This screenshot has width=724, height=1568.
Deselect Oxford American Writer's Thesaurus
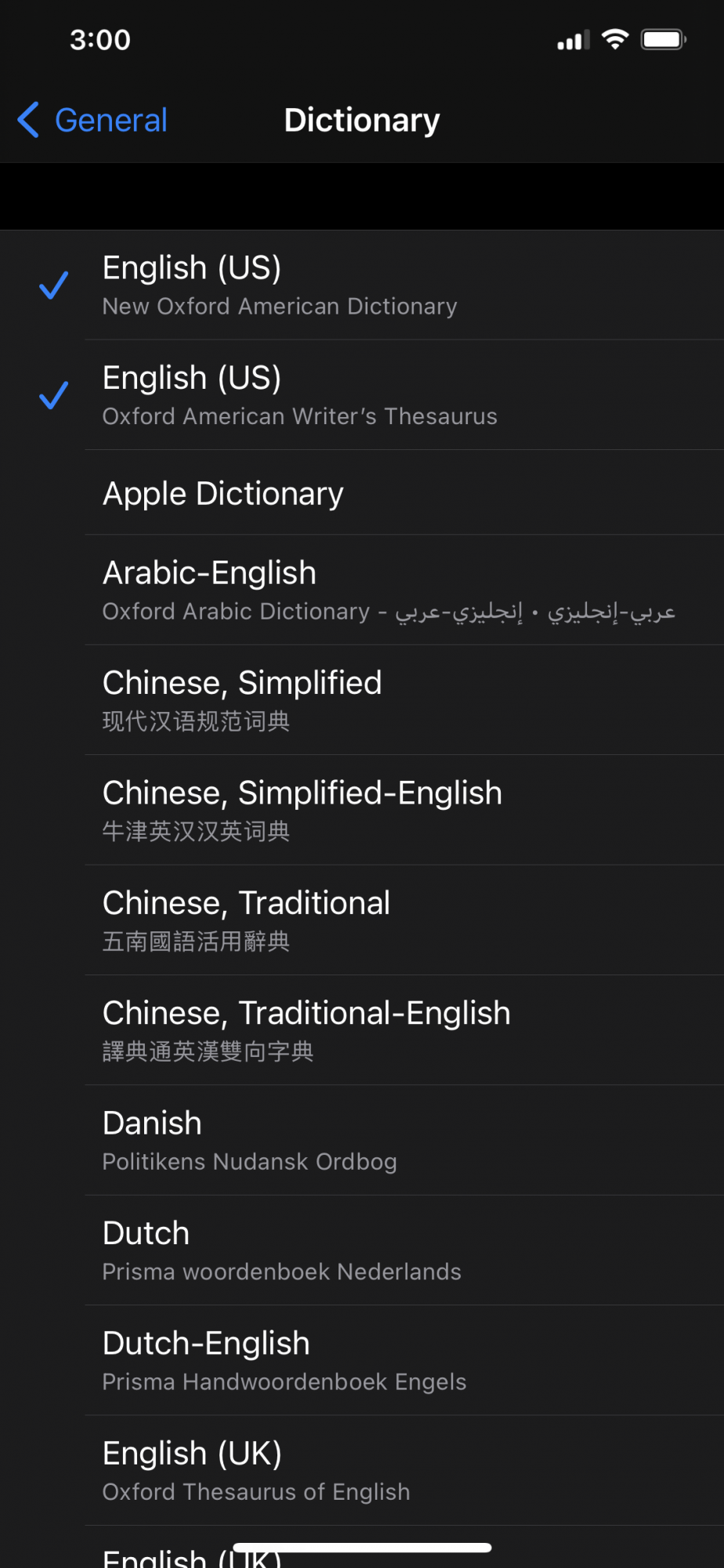point(360,395)
